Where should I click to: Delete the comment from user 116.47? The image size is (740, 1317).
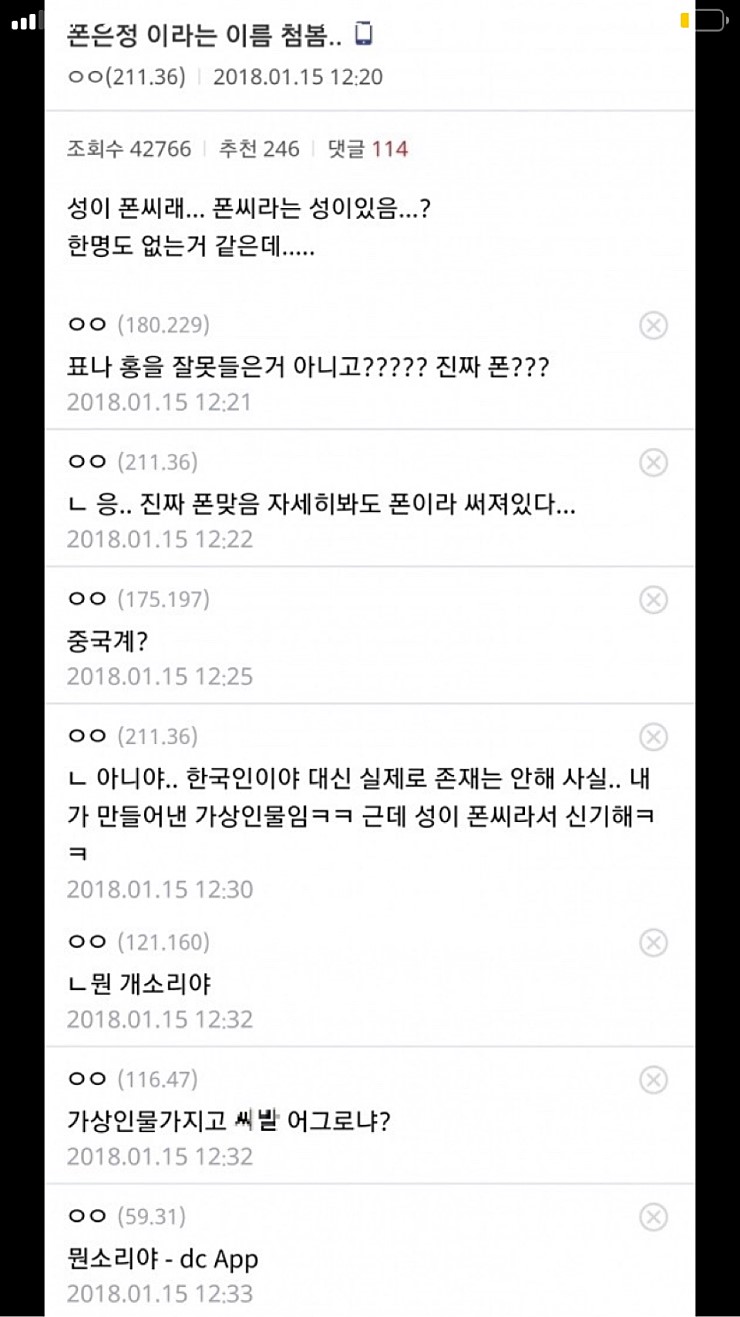pyautogui.click(x=653, y=1079)
